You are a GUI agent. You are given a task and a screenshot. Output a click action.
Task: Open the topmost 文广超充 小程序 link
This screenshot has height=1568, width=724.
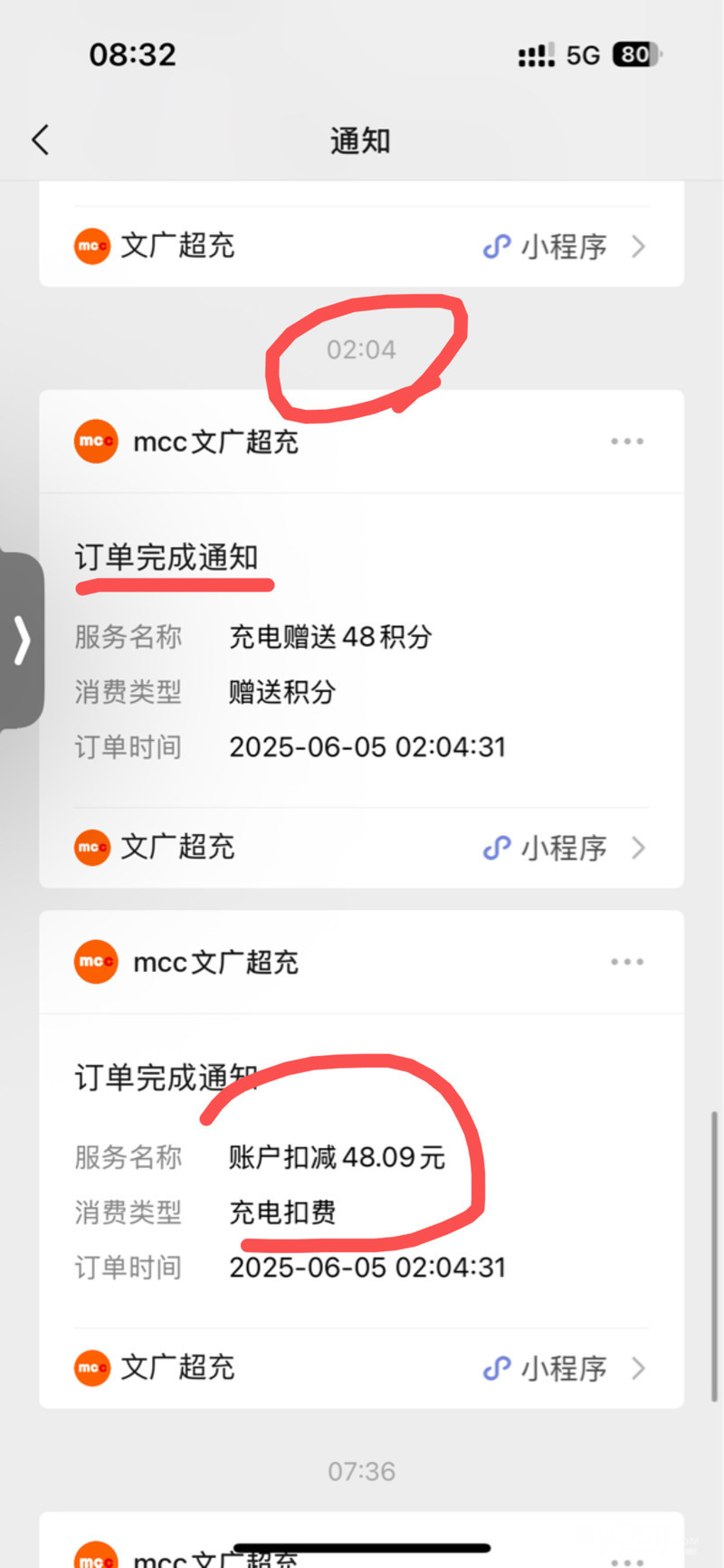point(361,246)
